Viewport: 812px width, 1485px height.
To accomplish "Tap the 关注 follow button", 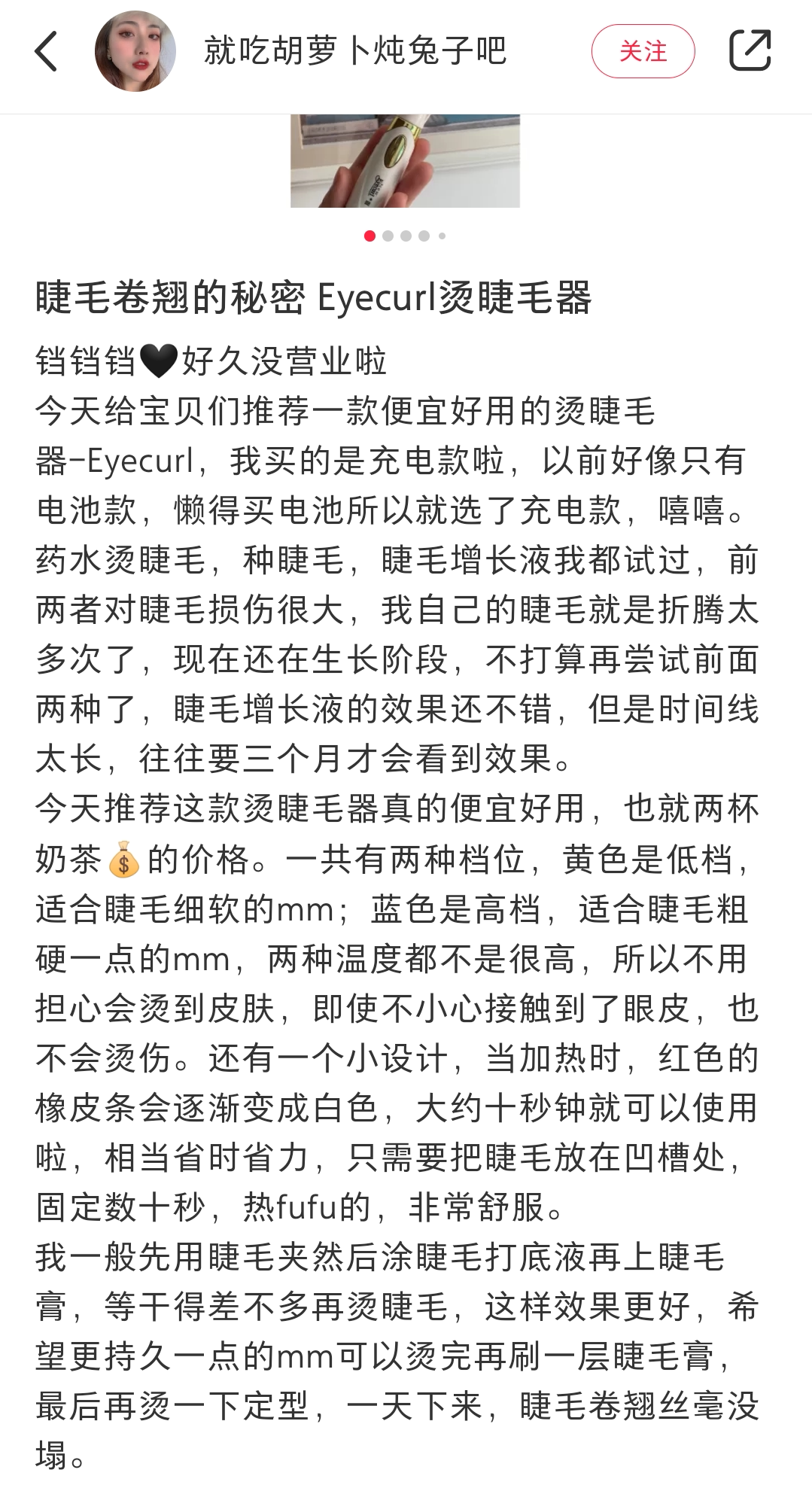I will tap(643, 51).
